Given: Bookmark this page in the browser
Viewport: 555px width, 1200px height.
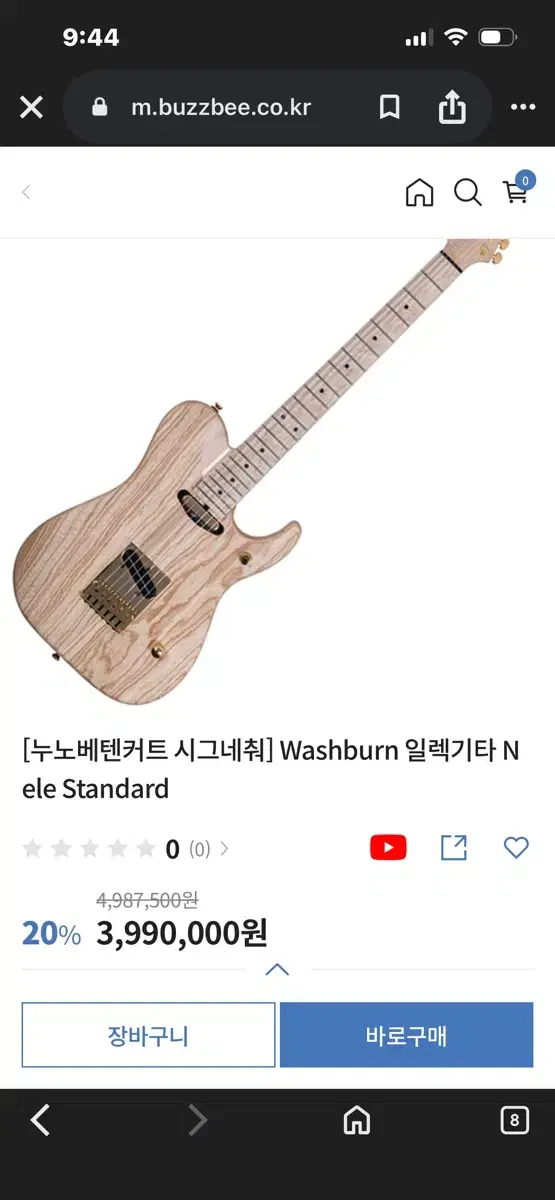Looking at the screenshot, I should (390, 107).
